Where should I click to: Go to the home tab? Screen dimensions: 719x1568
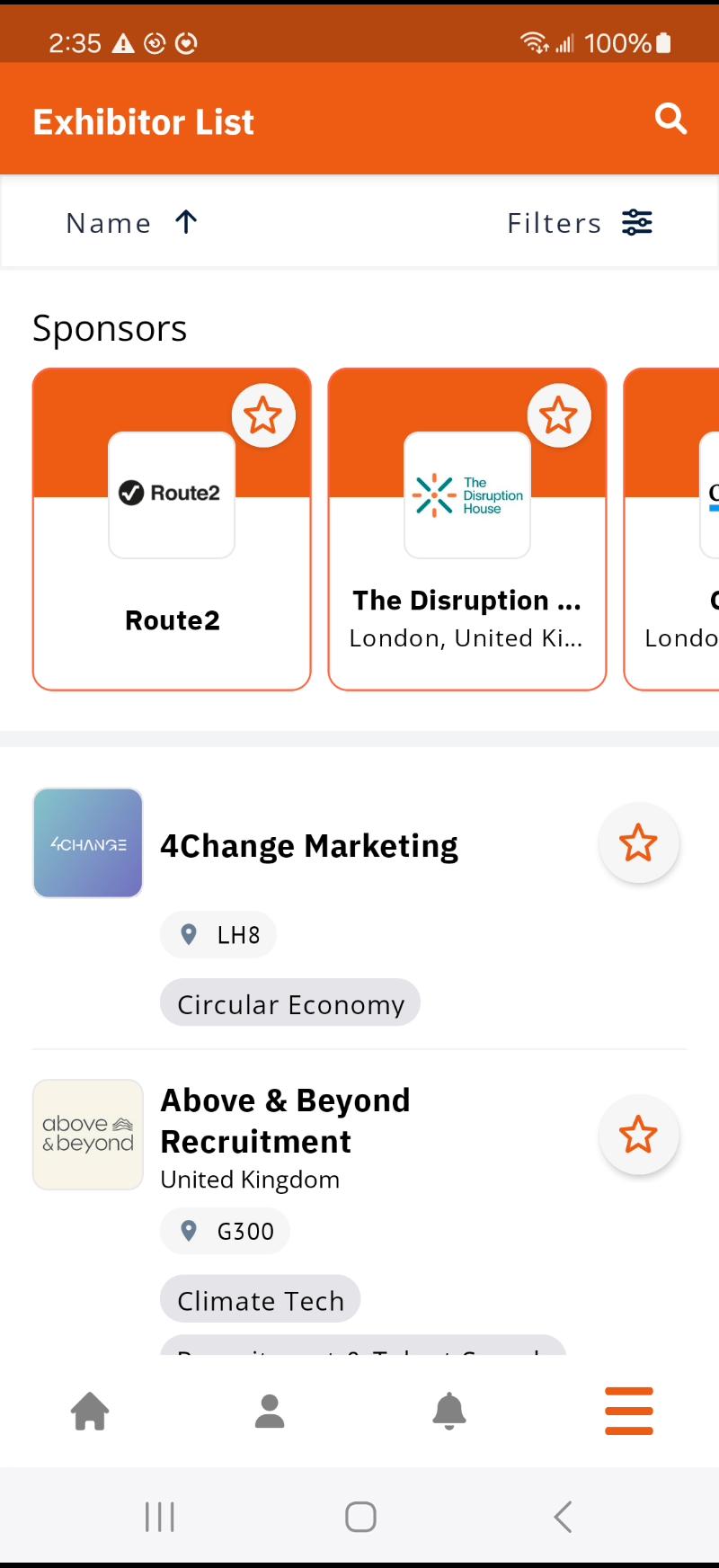coord(90,1411)
